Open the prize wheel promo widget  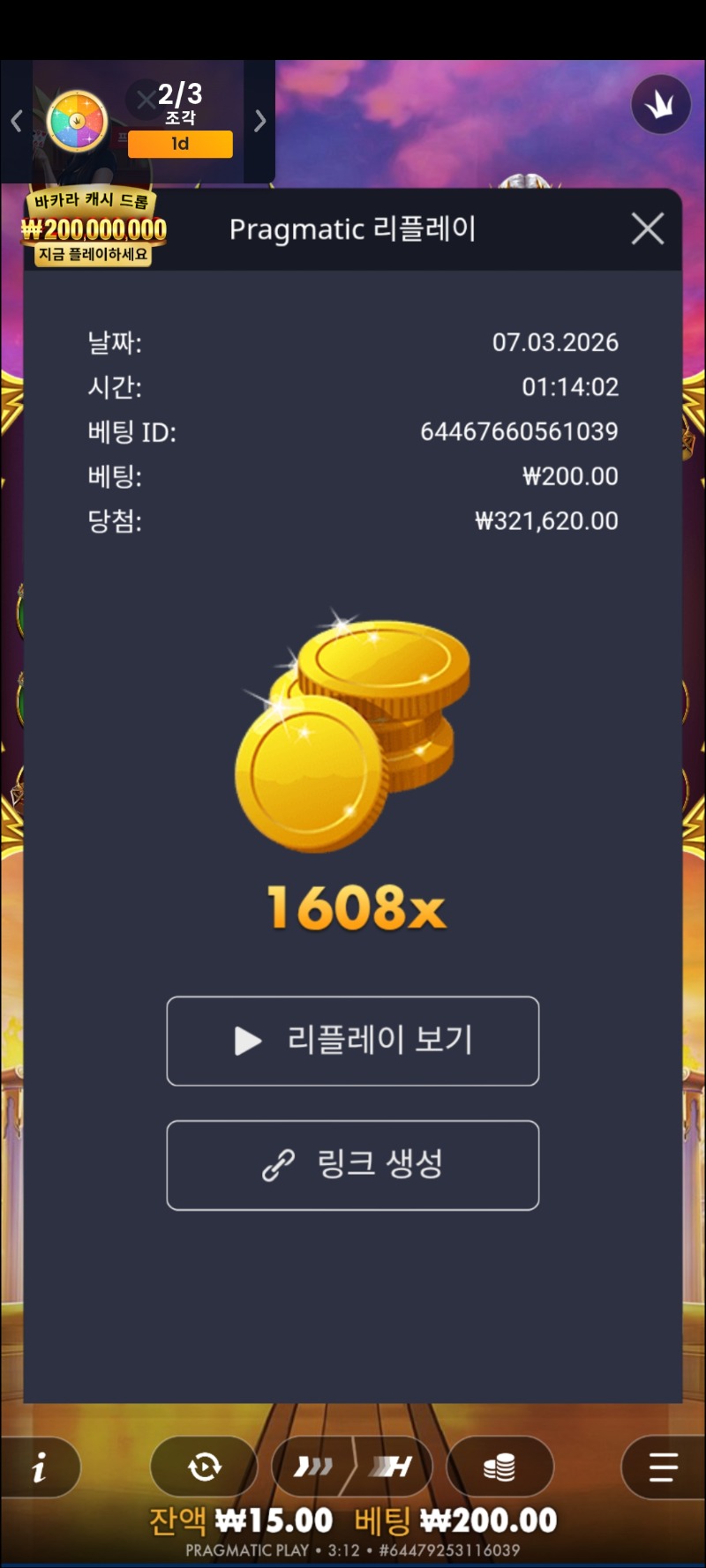[78, 121]
